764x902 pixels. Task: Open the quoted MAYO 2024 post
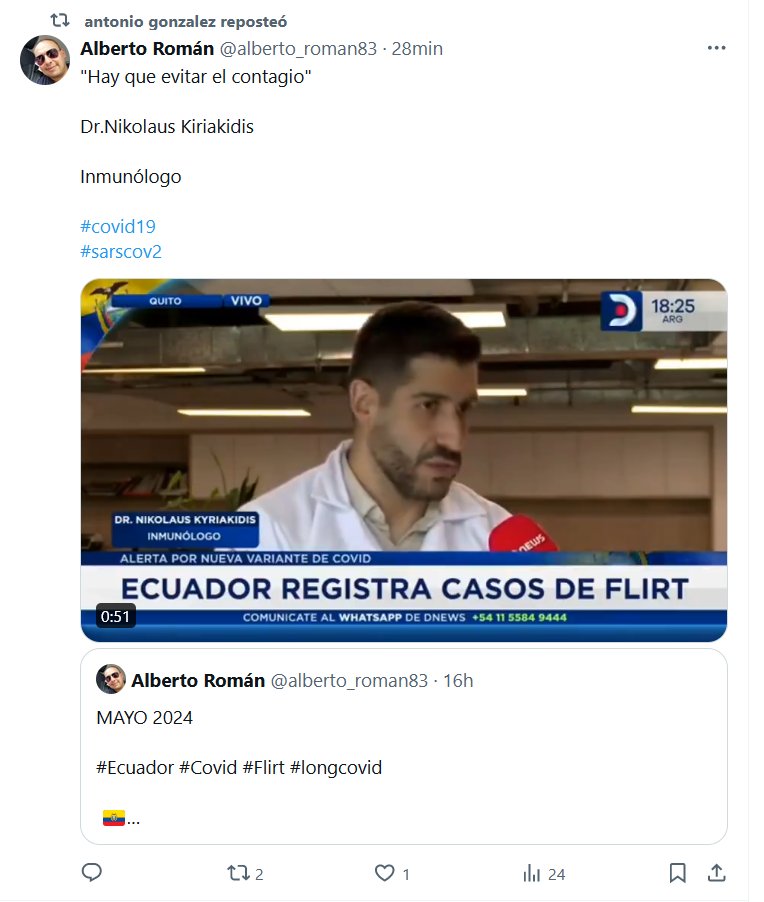[x=403, y=745]
